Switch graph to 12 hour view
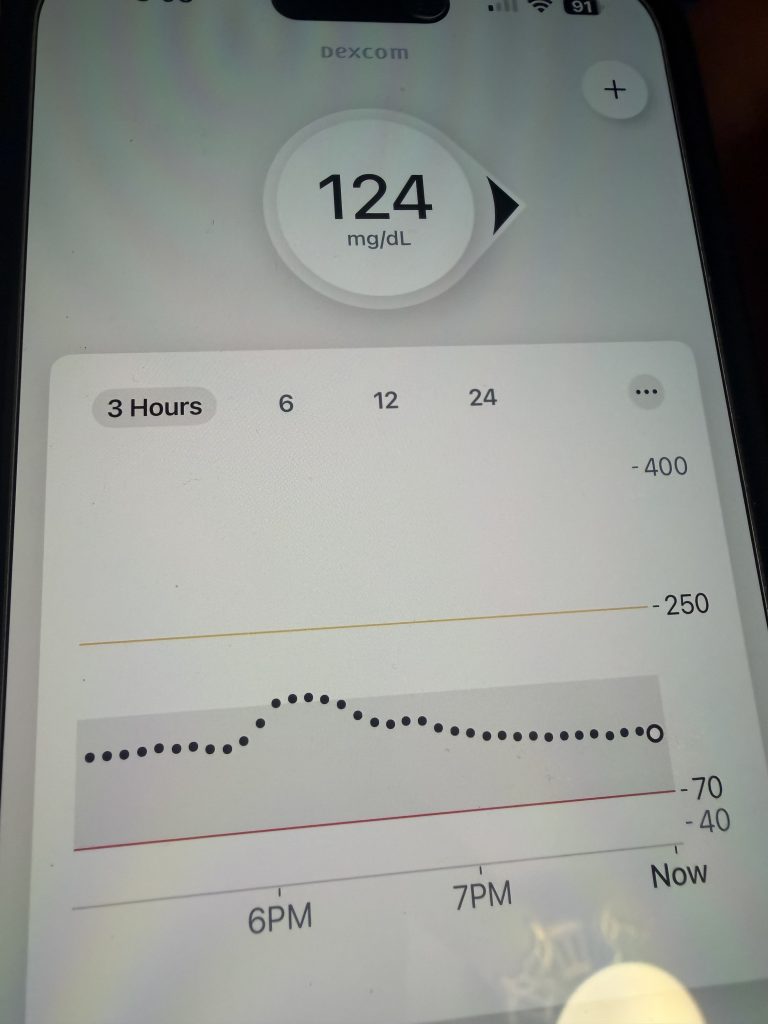This screenshot has height=1024, width=768. pos(385,400)
